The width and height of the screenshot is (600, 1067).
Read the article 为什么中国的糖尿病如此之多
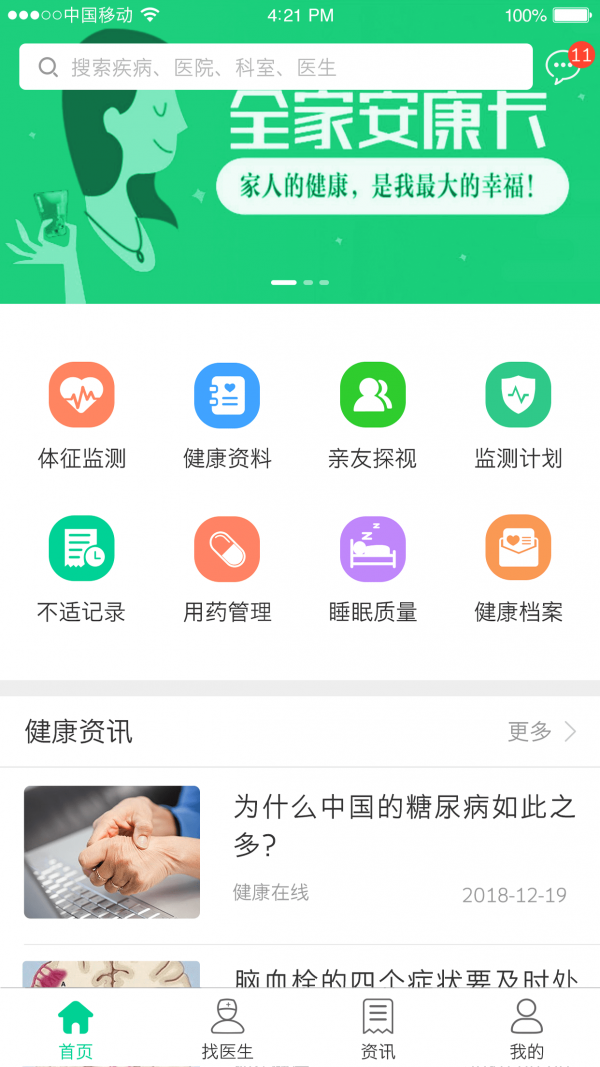coord(404,825)
